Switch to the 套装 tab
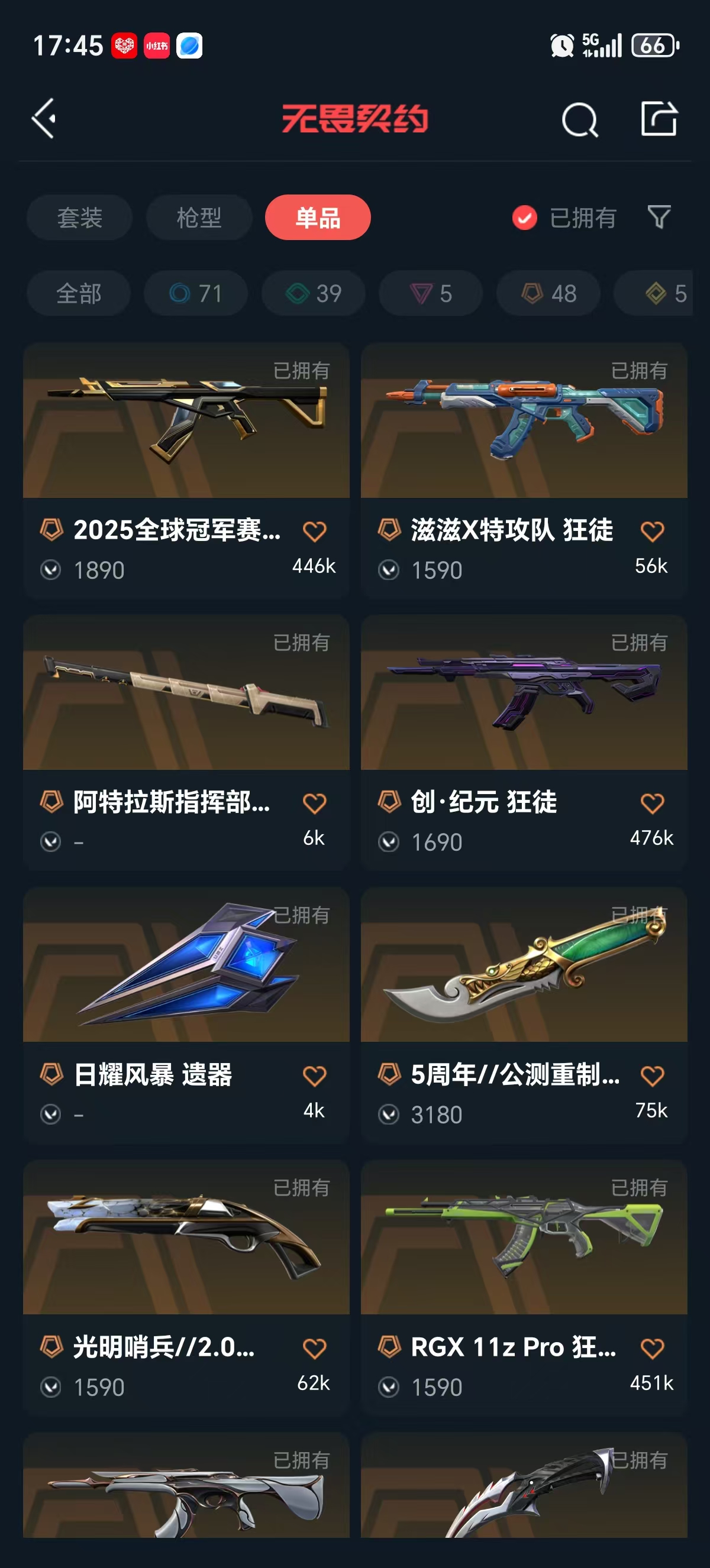This screenshot has height=1568, width=710. point(79,218)
